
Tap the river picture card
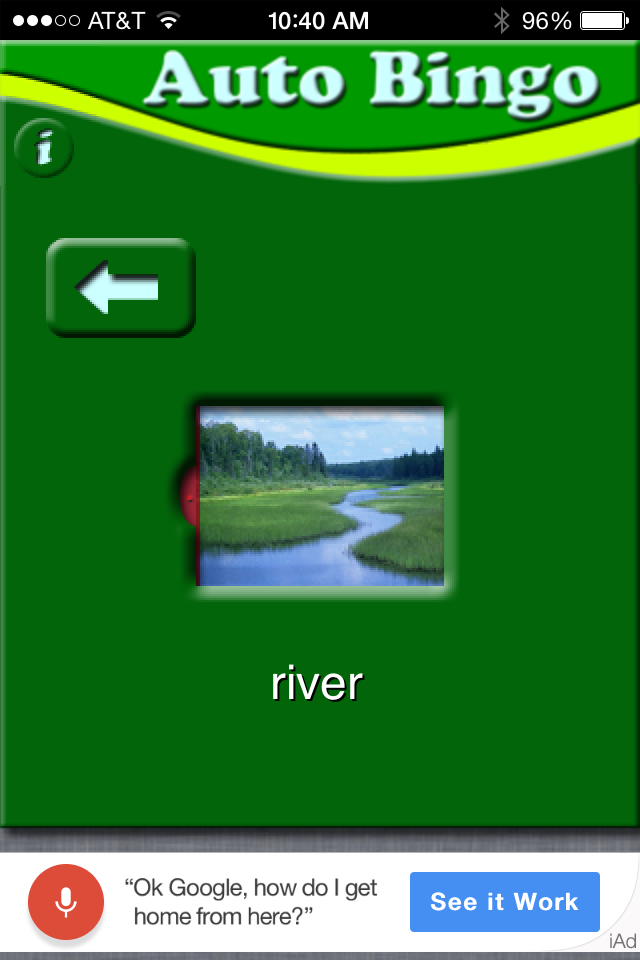(x=321, y=497)
